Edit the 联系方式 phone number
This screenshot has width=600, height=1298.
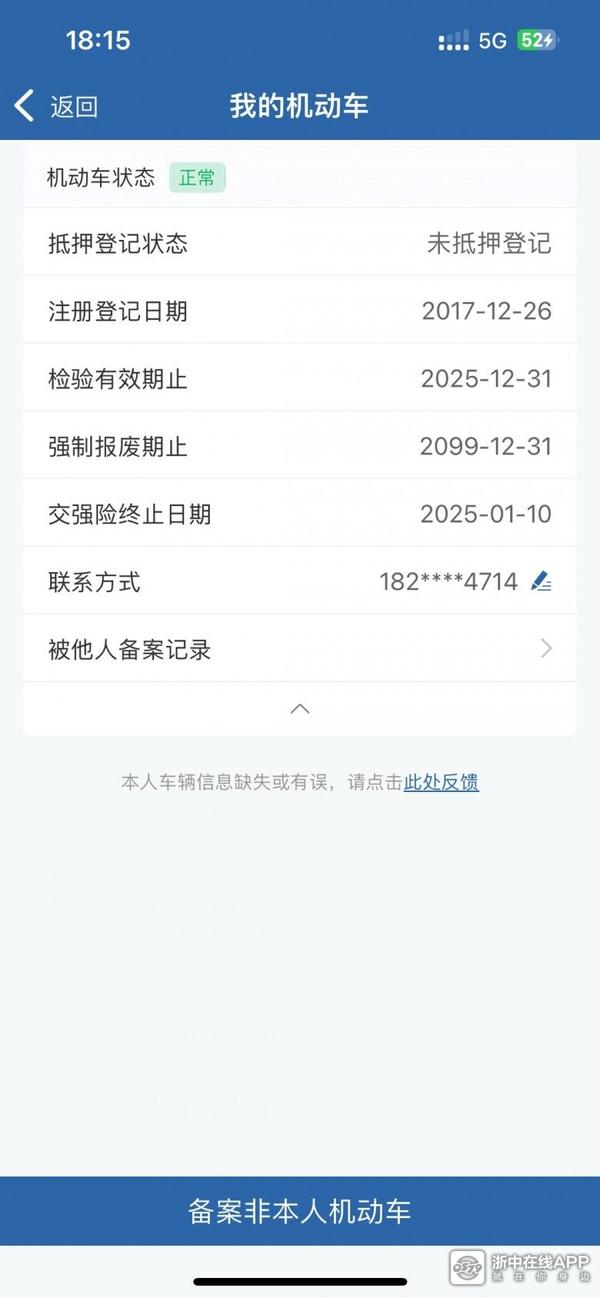click(541, 581)
